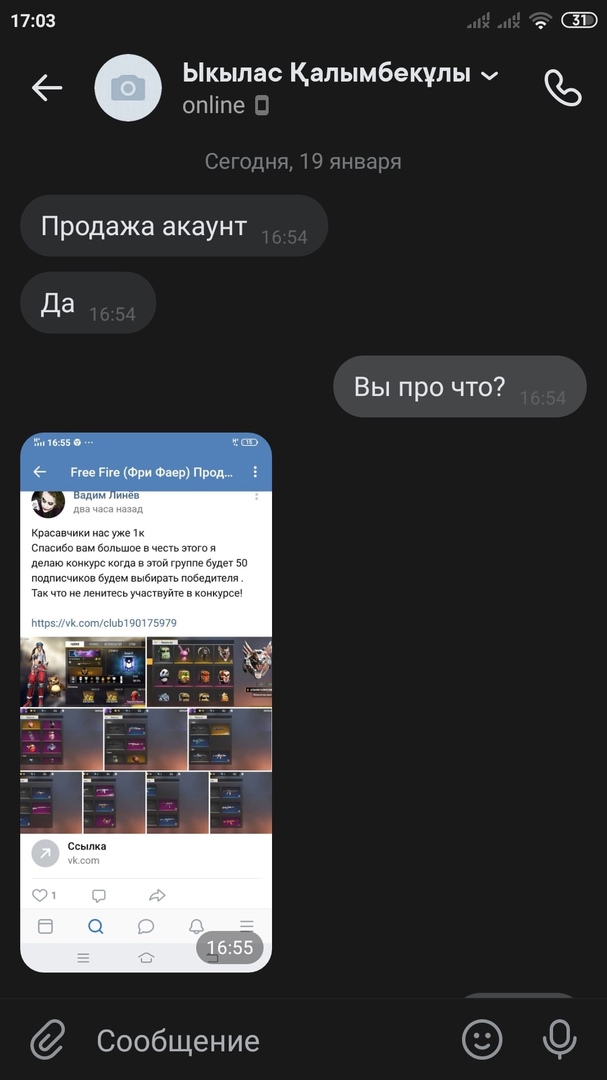Open the contact's profile photo
Screen dimensions: 607x1080
pyautogui.click(x=128, y=88)
